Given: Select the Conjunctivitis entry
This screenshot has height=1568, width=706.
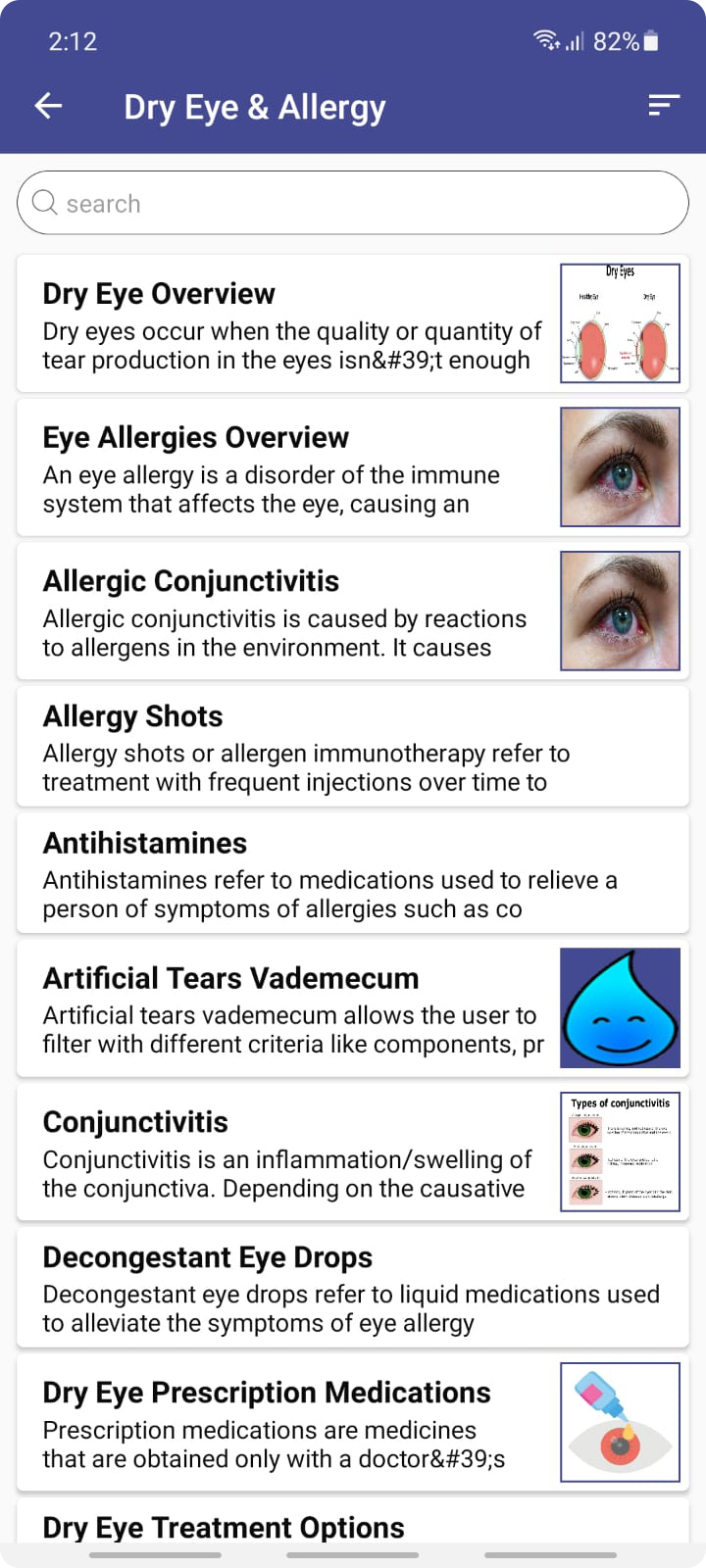Looking at the screenshot, I should click(294, 1152).
